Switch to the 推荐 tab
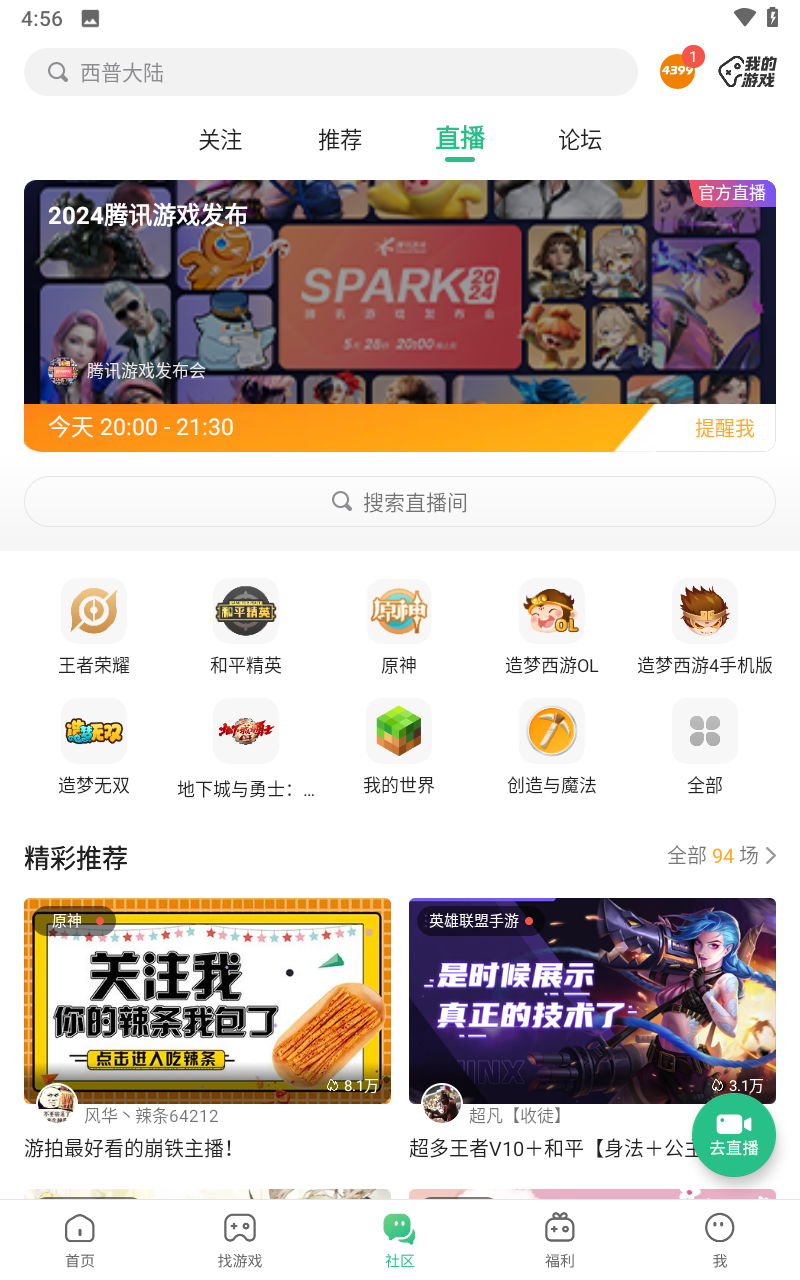This screenshot has height=1280, width=800. pos(340,140)
